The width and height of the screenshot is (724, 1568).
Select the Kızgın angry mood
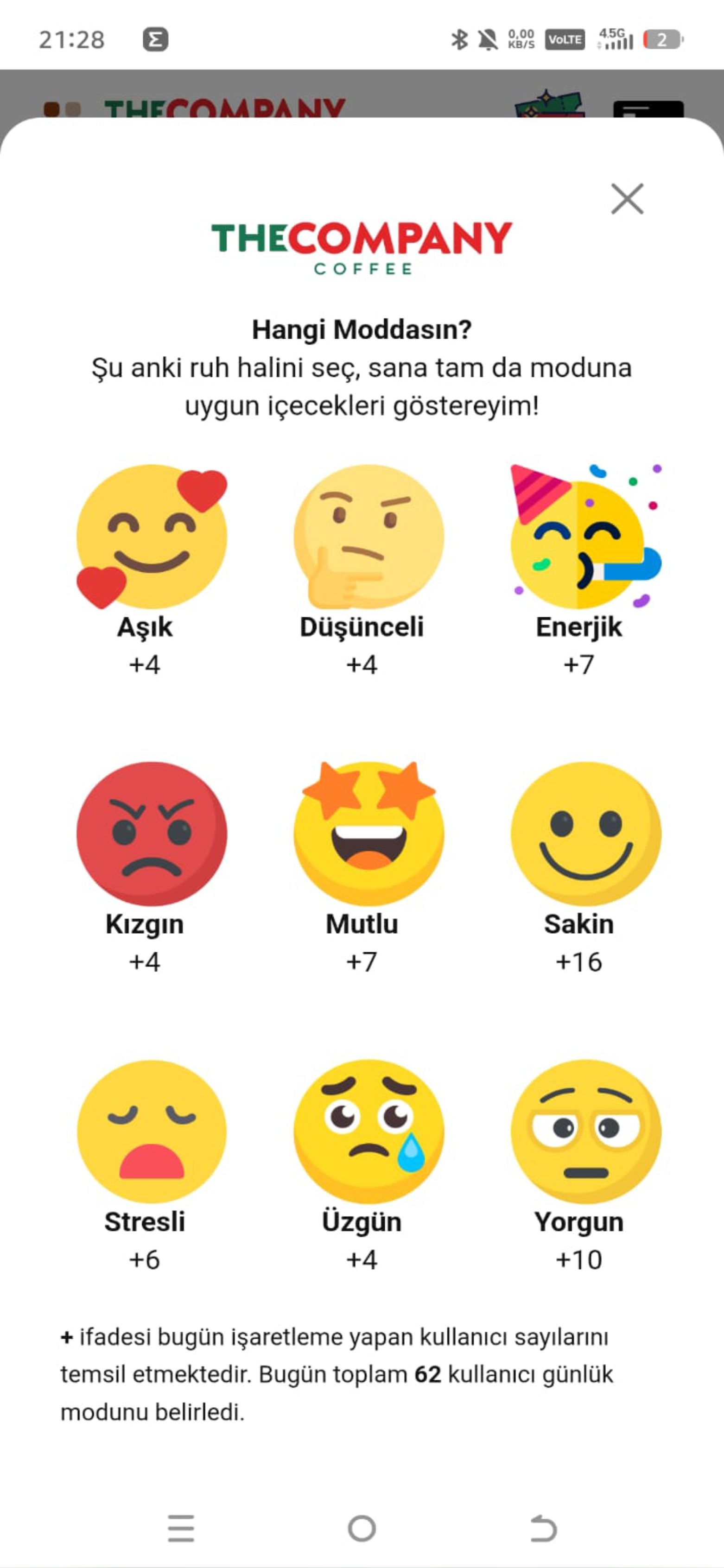click(x=151, y=834)
